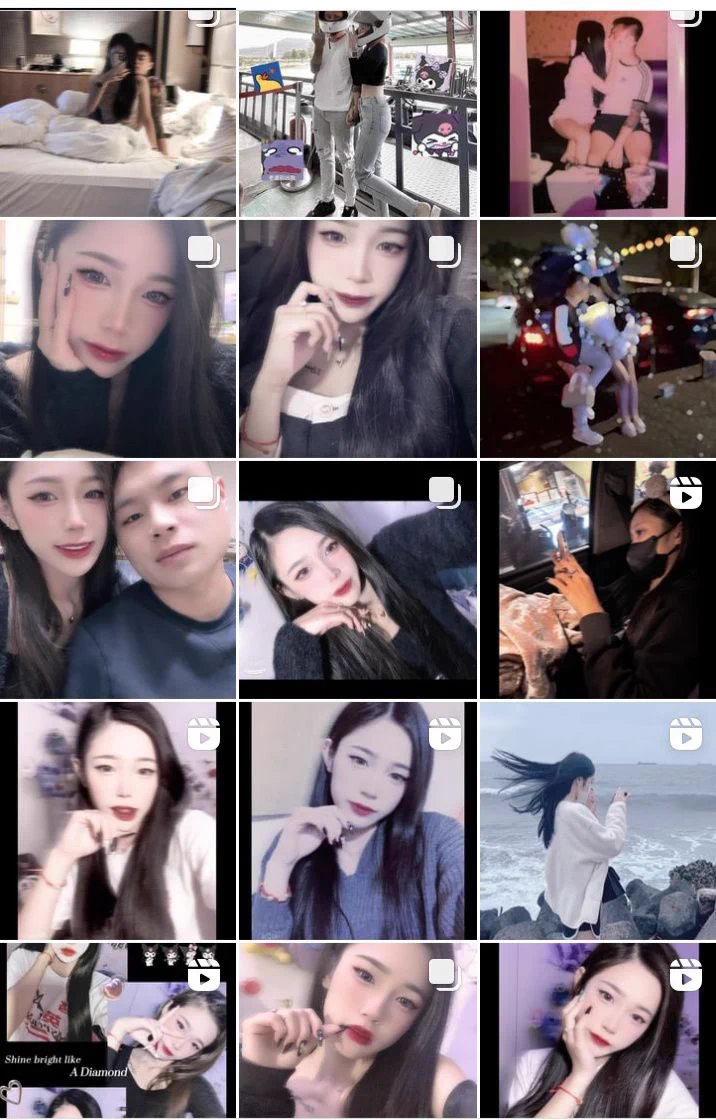Open the letterboxed selfie lying on a bed
Screen dimensions: 716x1120
[357, 580]
